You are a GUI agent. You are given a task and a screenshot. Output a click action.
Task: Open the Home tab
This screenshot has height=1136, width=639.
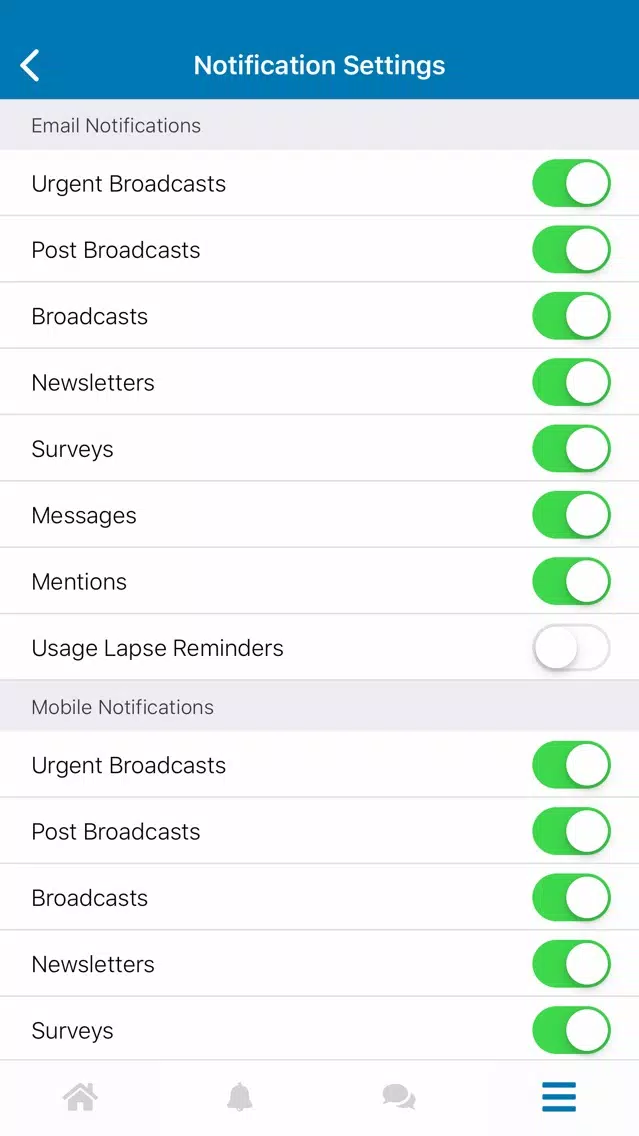(x=80, y=1097)
